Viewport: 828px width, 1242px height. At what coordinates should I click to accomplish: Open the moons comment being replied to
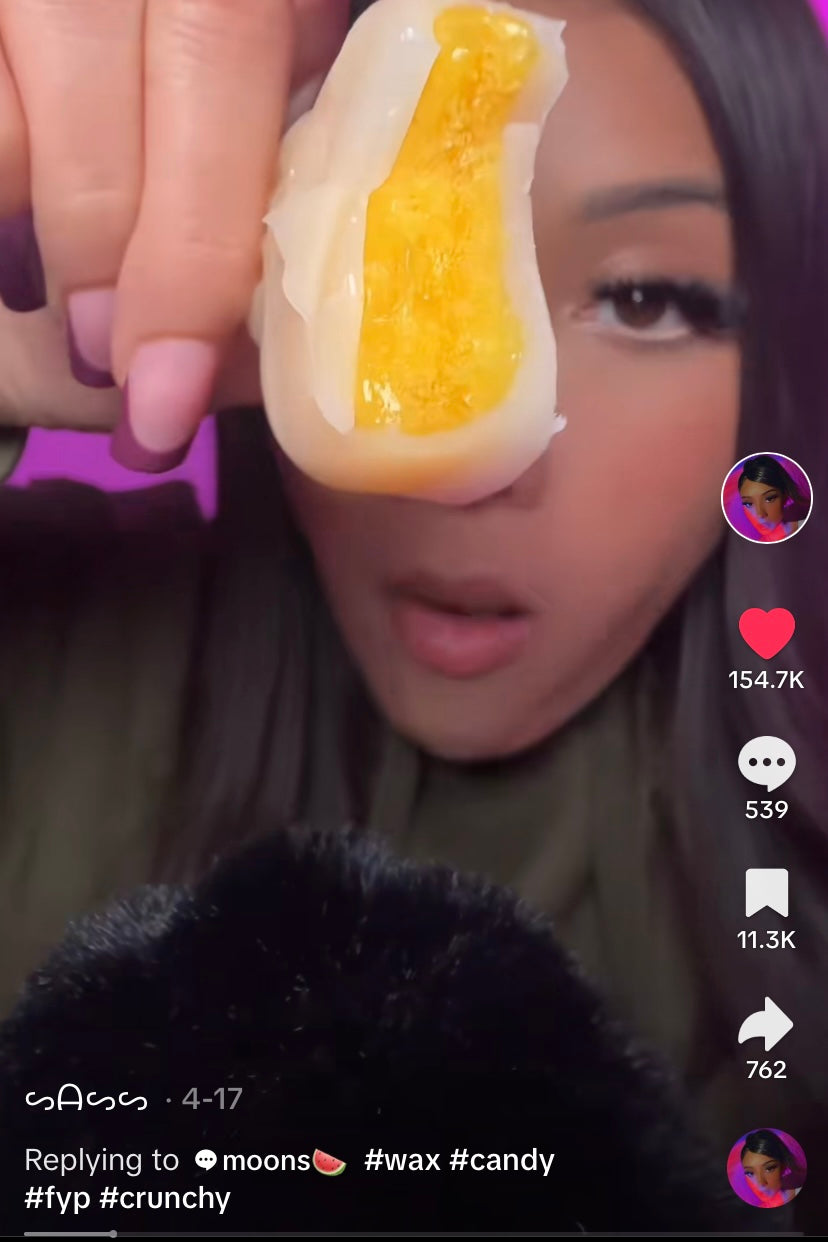[x=270, y=1160]
